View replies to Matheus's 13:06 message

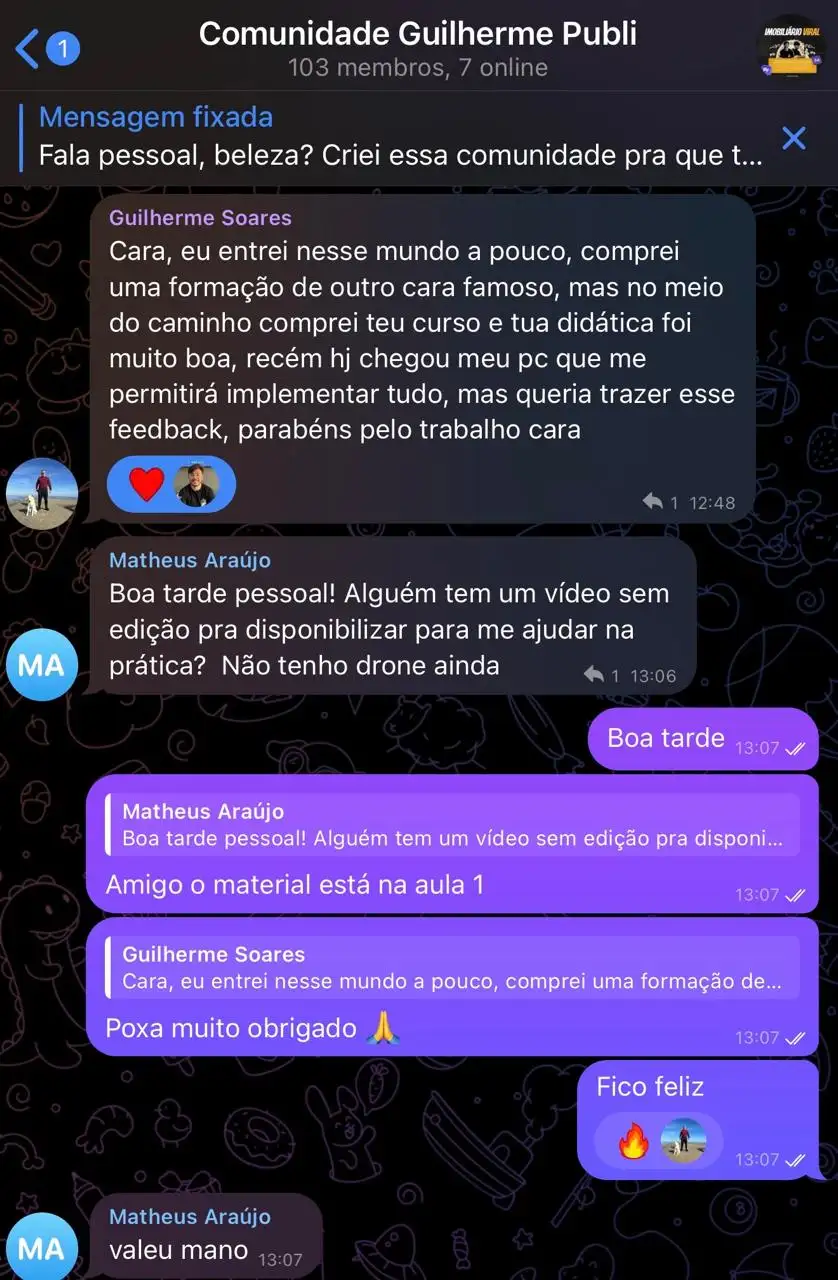pyautogui.click(x=602, y=676)
